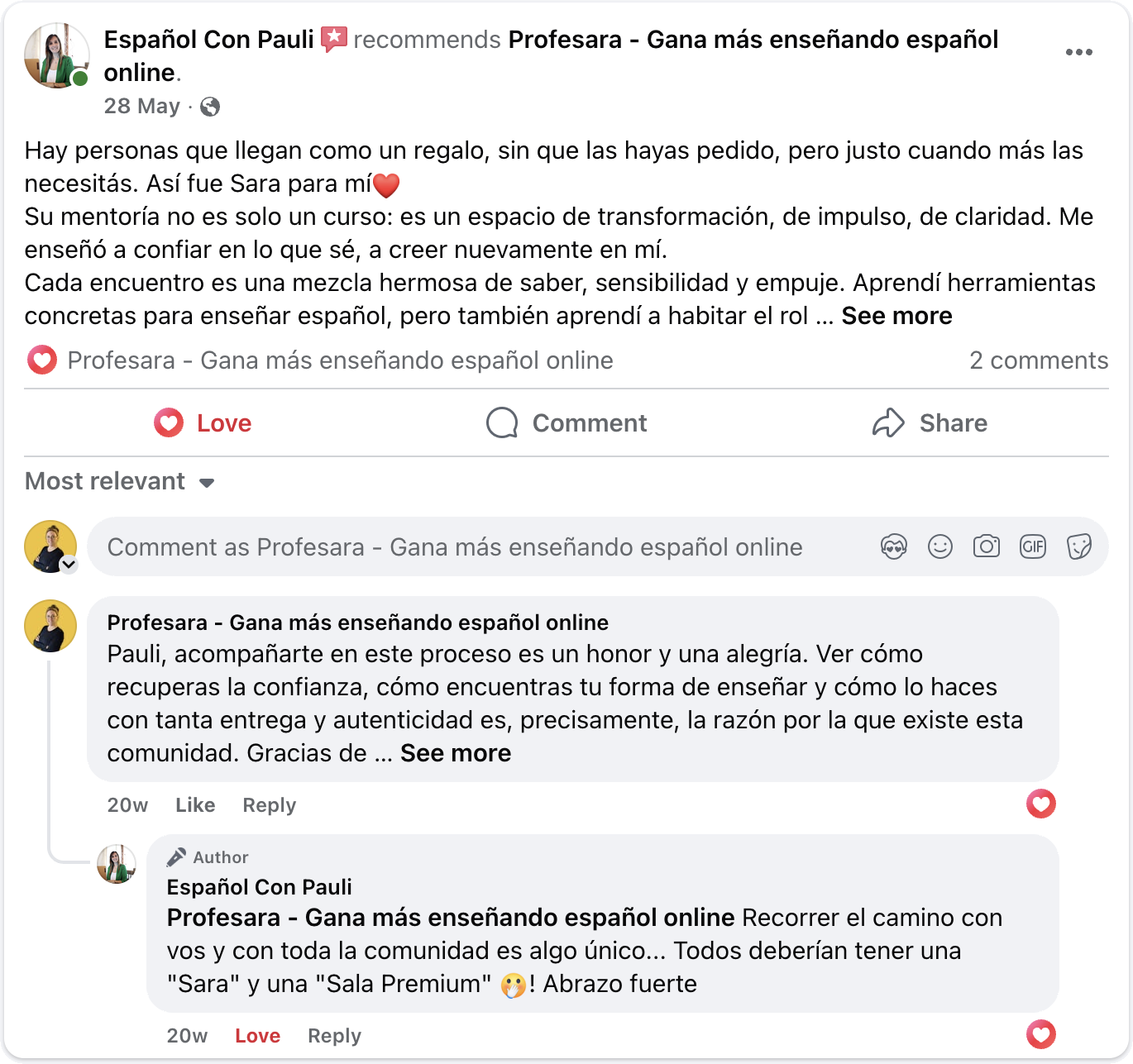Open the GIF picker in comment box
This screenshot has height=1064, width=1133.
(1033, 546)
